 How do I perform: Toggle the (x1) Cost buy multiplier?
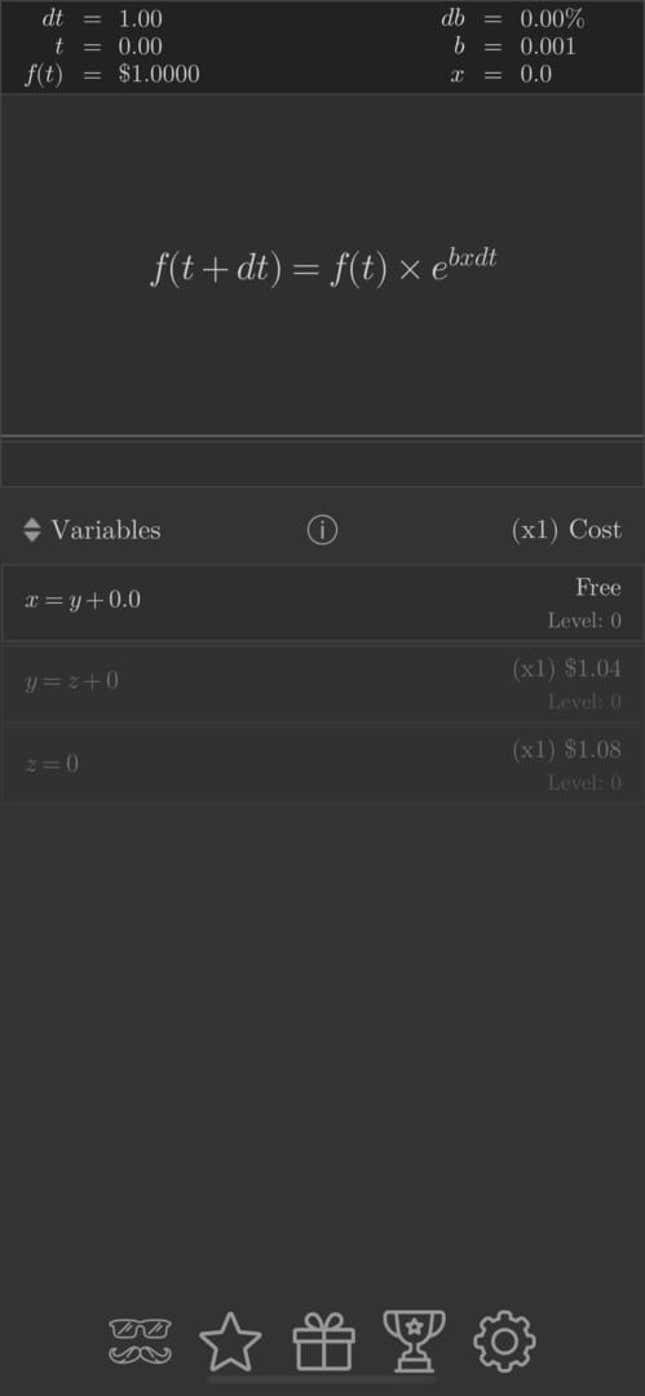click(566, 530)
